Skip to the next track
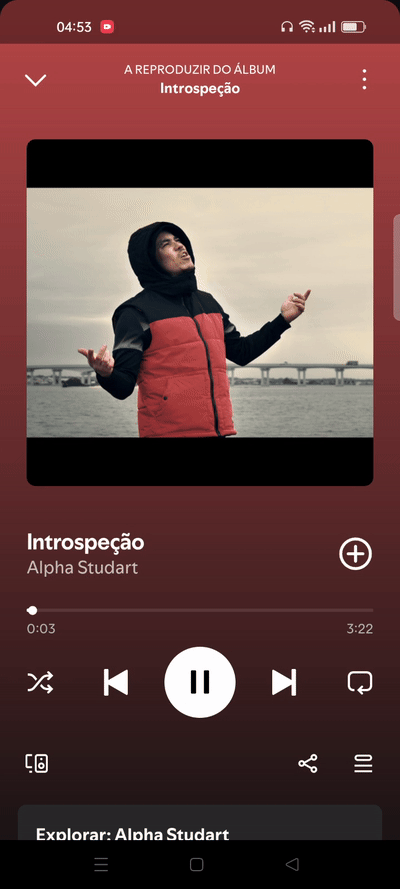This screenshot has height=889, width=400. pos(284,682)
